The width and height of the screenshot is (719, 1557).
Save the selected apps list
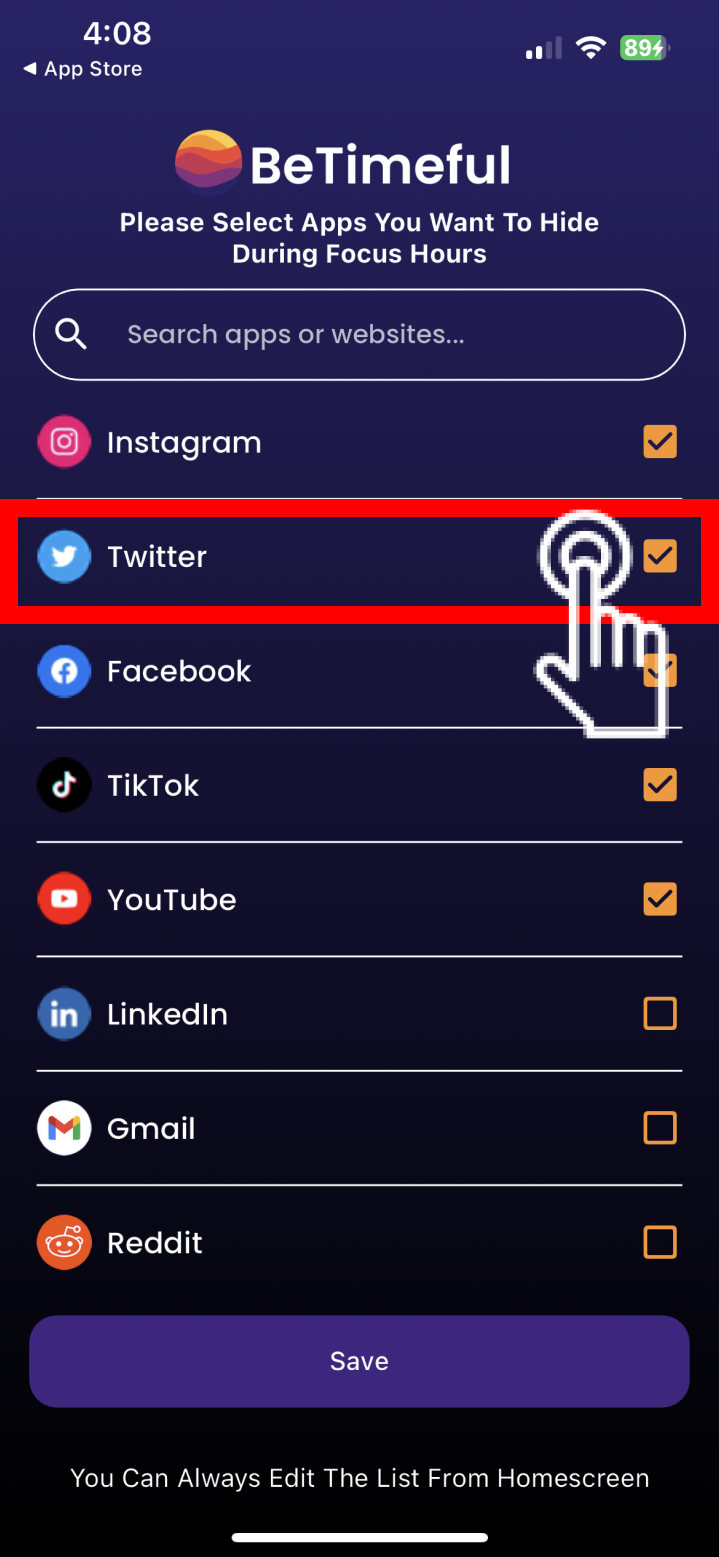tap(359, 1361)
